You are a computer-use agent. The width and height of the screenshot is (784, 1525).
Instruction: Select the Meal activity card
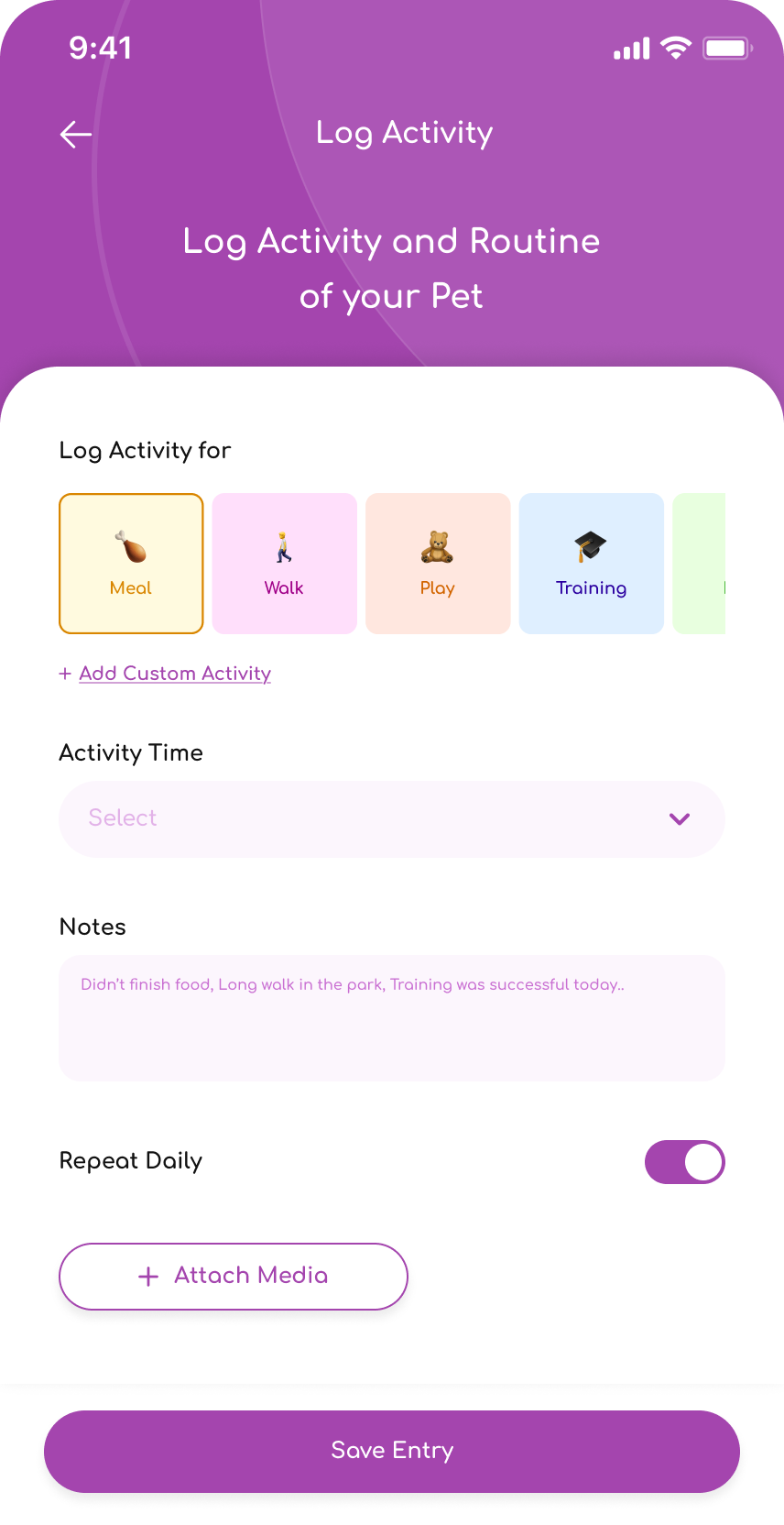click(131, 564)
